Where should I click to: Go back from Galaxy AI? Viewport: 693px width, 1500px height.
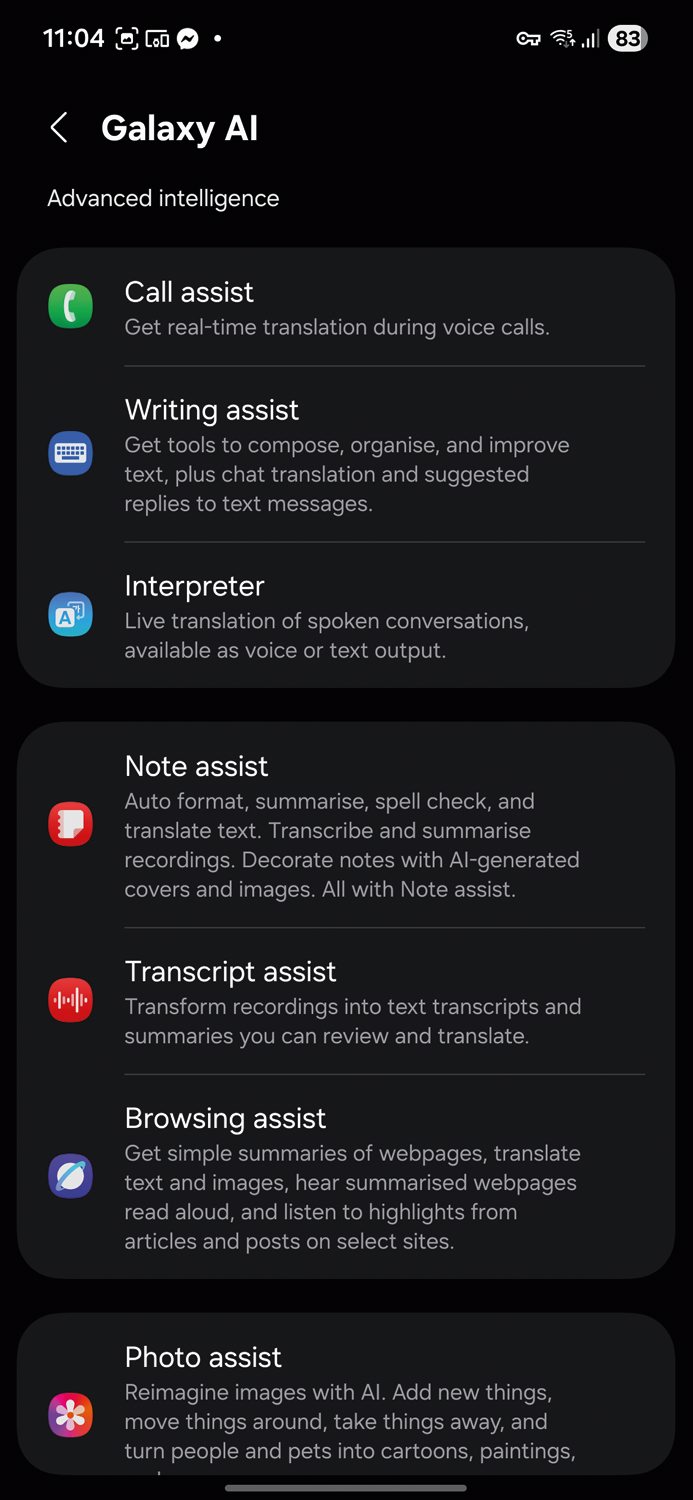point(59,128)
